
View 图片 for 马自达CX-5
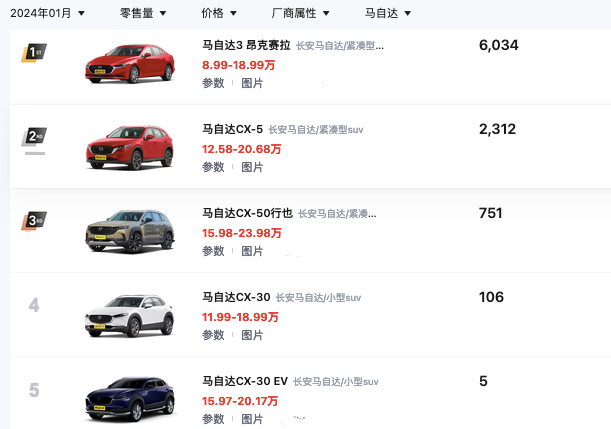pos(252,167)
